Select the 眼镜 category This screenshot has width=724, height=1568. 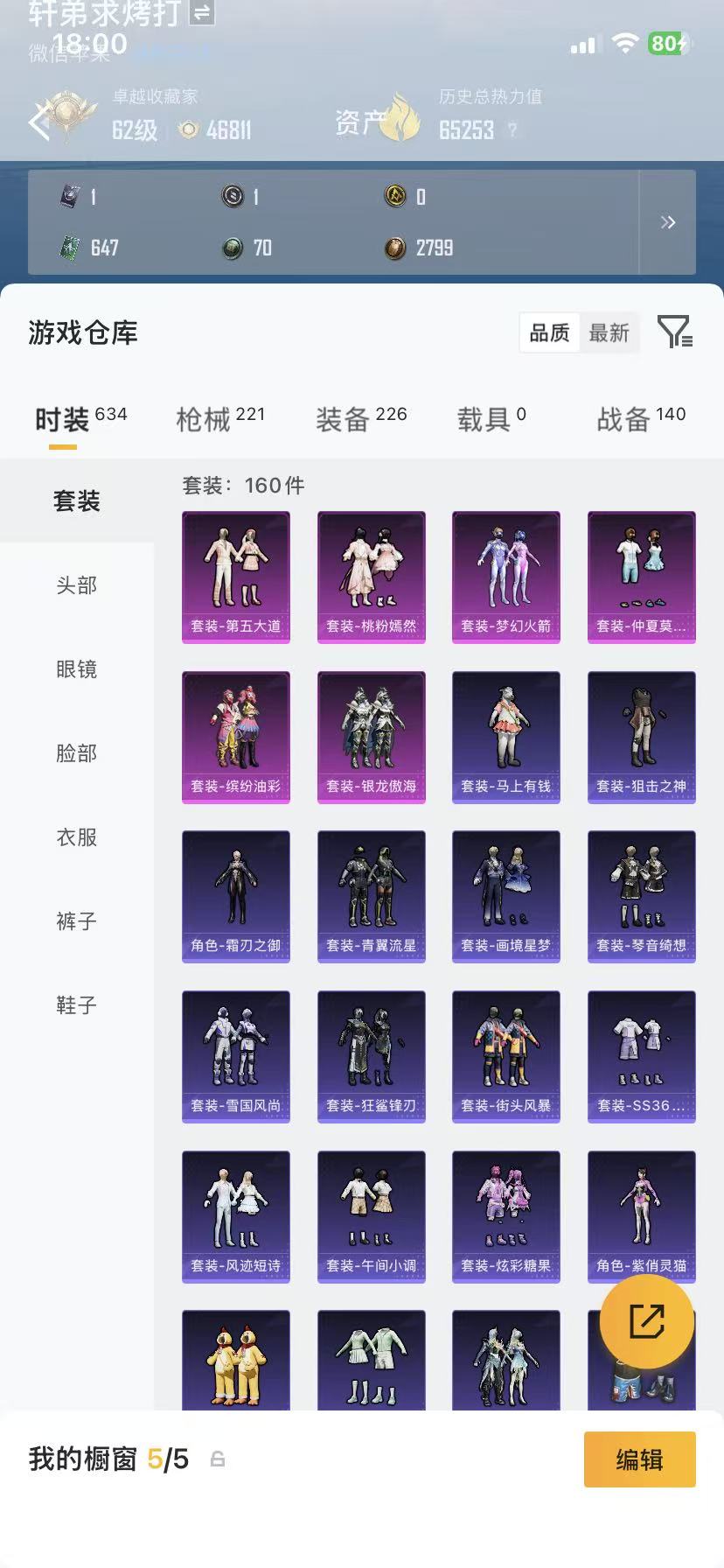[x=77, y=669]
